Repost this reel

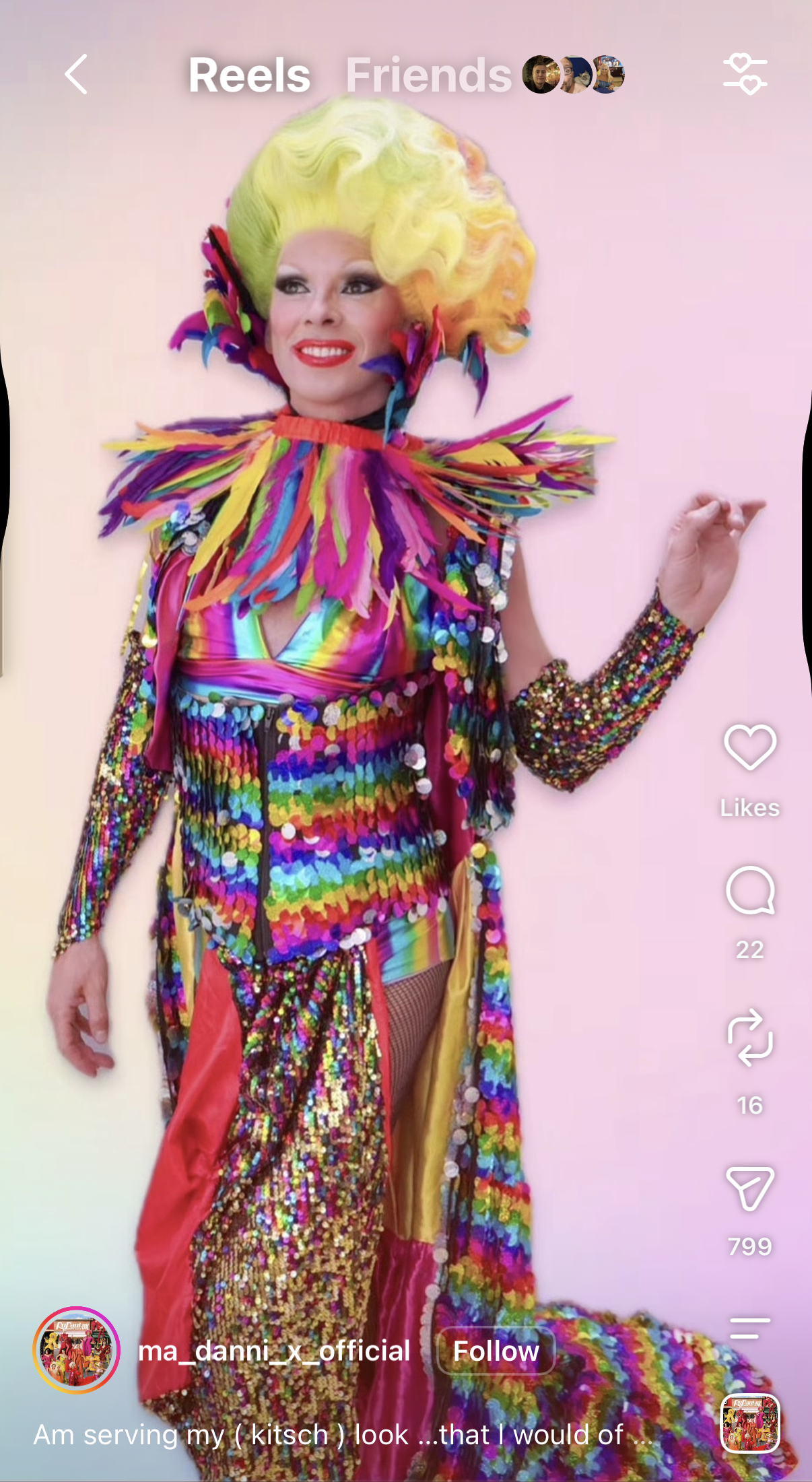point(750,1038)
